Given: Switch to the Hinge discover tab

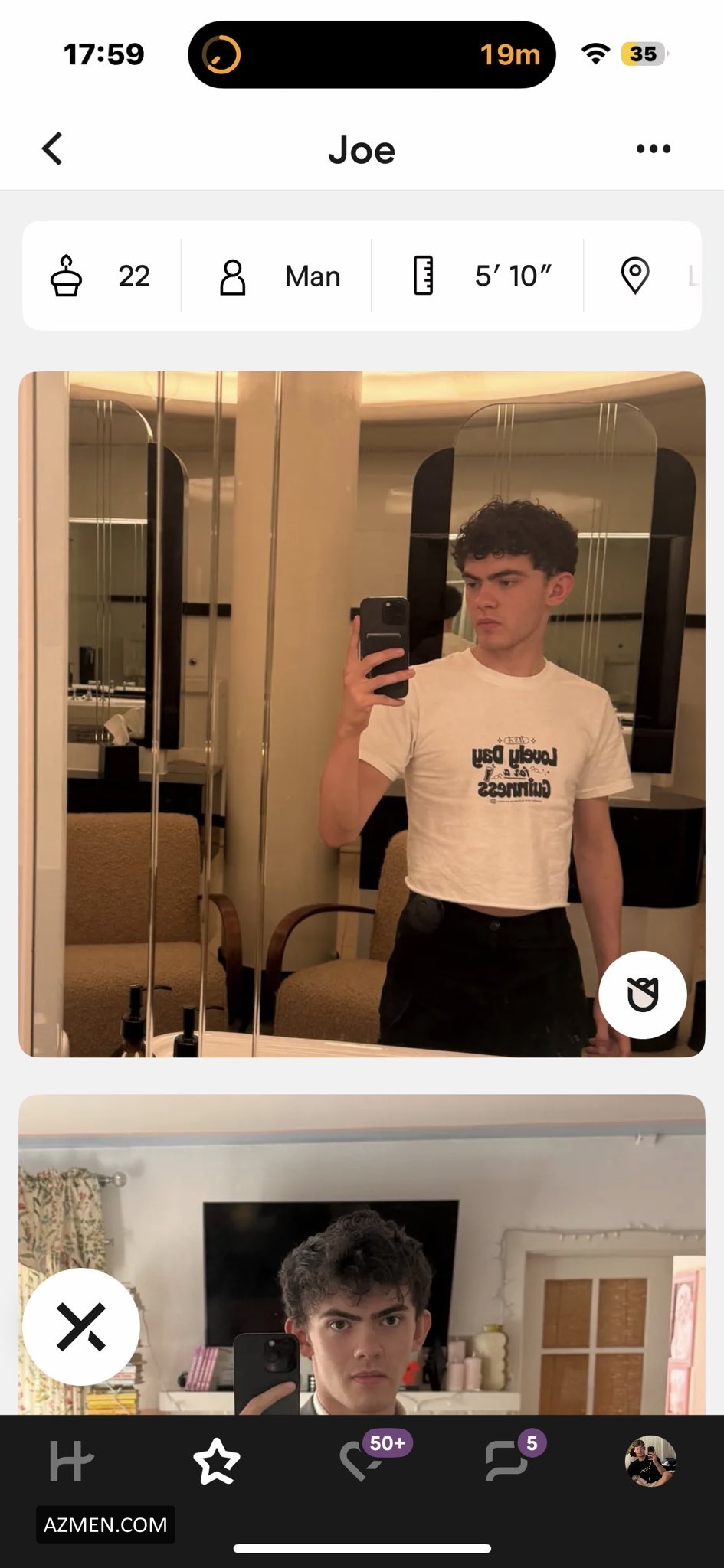Looking at the screenshot, I should coord(71,1461).
